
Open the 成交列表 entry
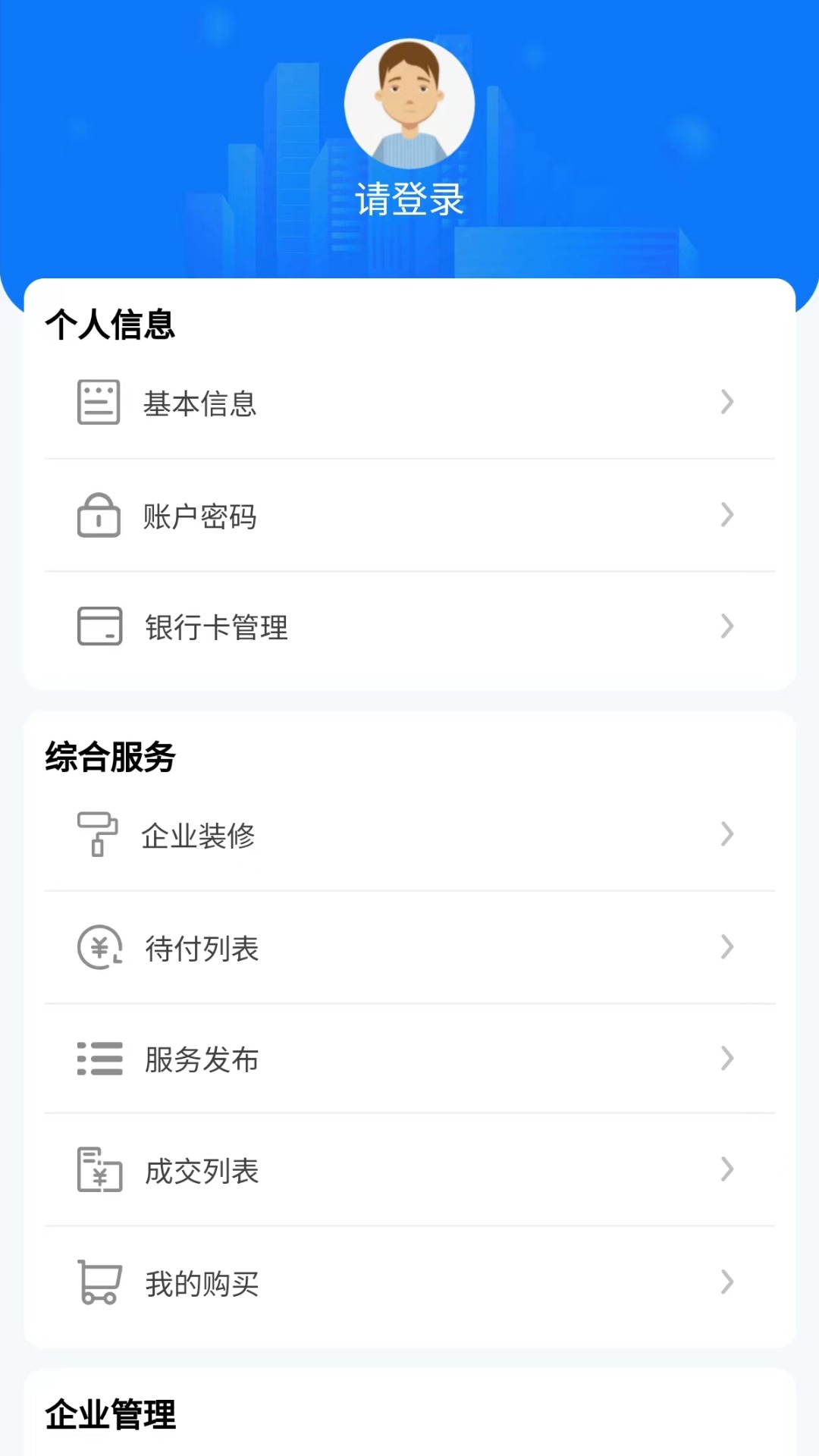click(x=409, y=1171)
